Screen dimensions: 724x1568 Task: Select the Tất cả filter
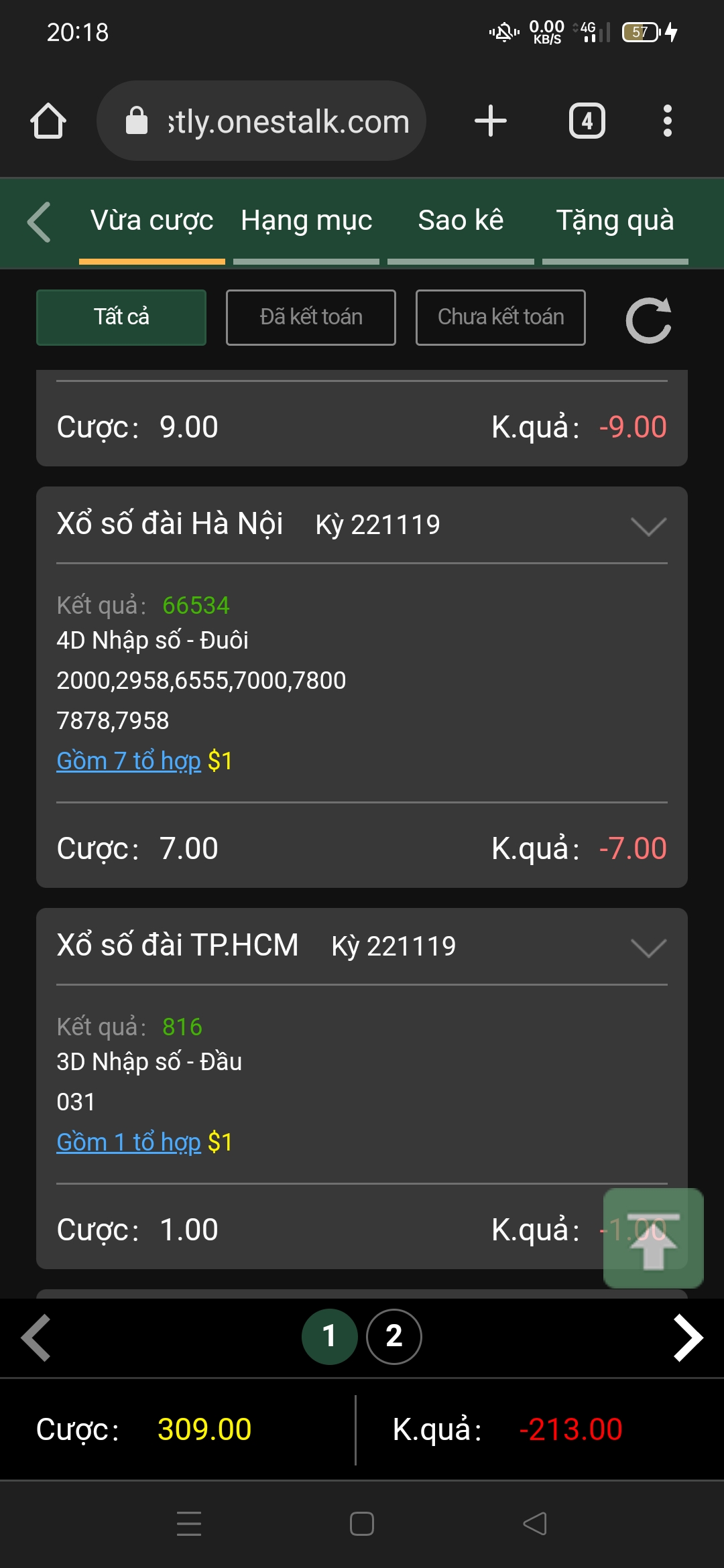tap(121, 318)
